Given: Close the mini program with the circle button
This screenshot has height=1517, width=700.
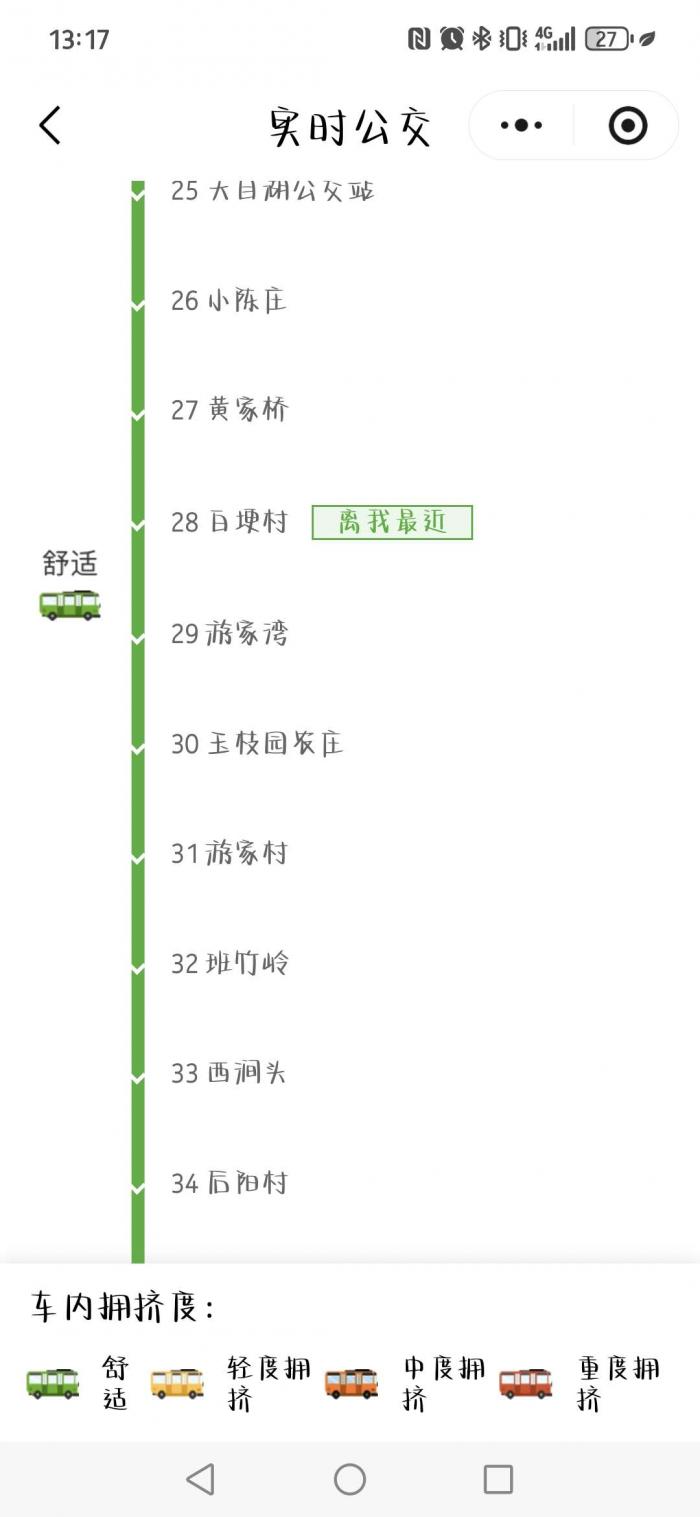Looking at the screenshot, I should click(x=627, y=126).
